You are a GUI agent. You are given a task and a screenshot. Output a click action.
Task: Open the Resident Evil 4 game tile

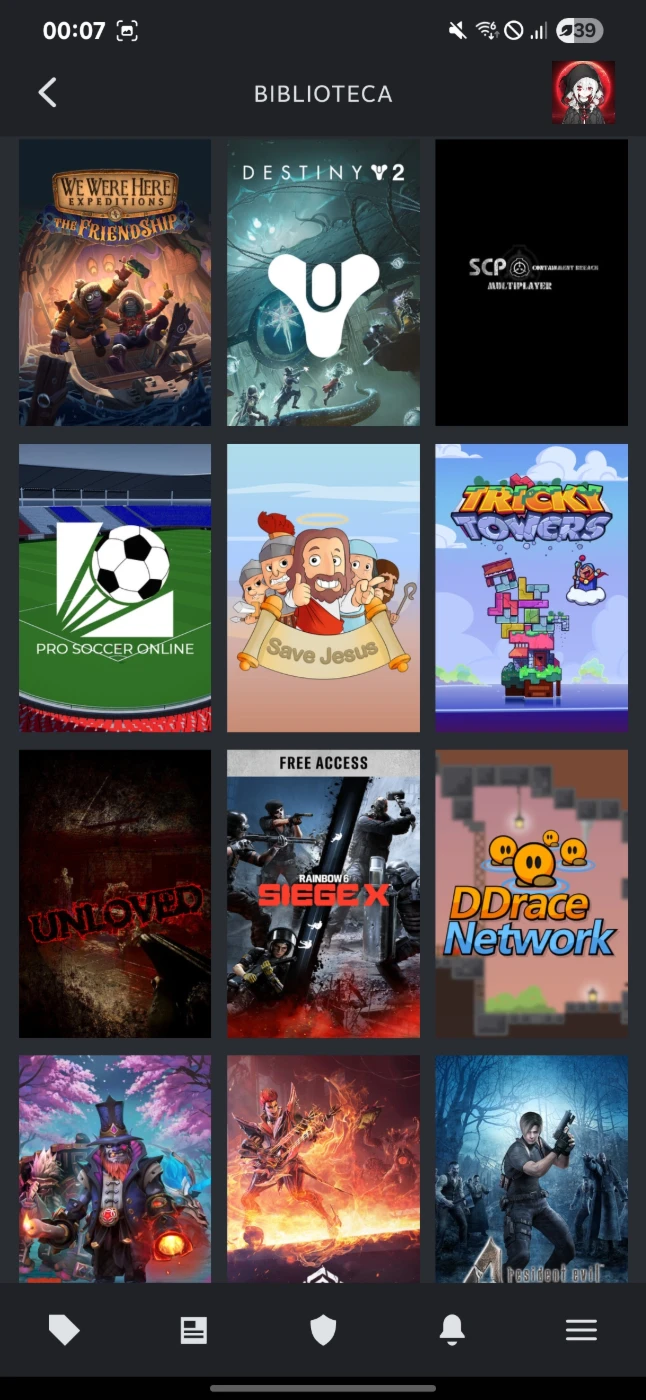[x=531, y=1169]
